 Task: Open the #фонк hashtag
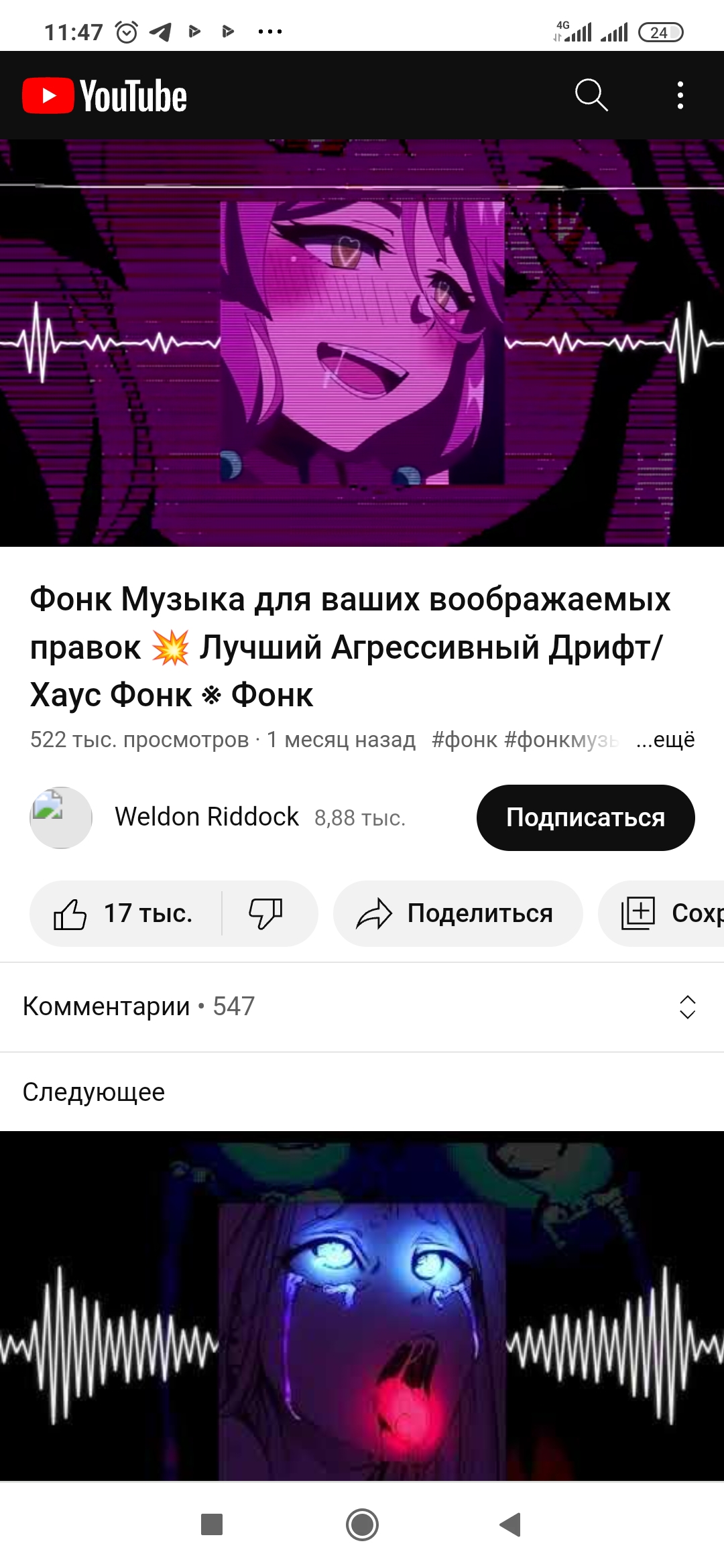464,740
